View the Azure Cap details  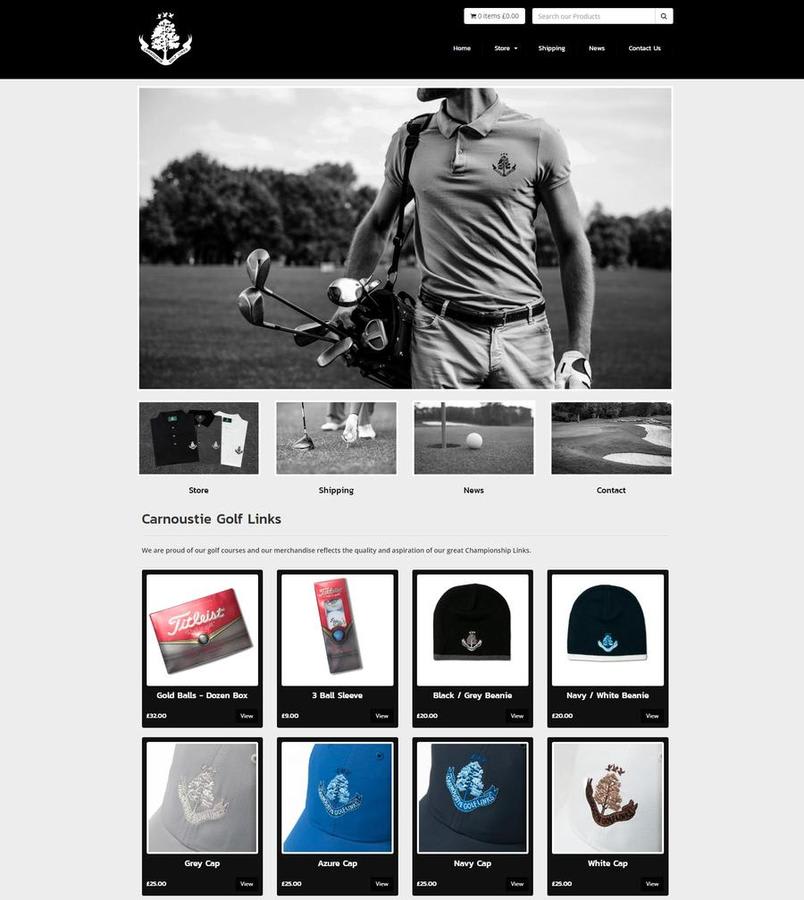(x=381, y=884)
